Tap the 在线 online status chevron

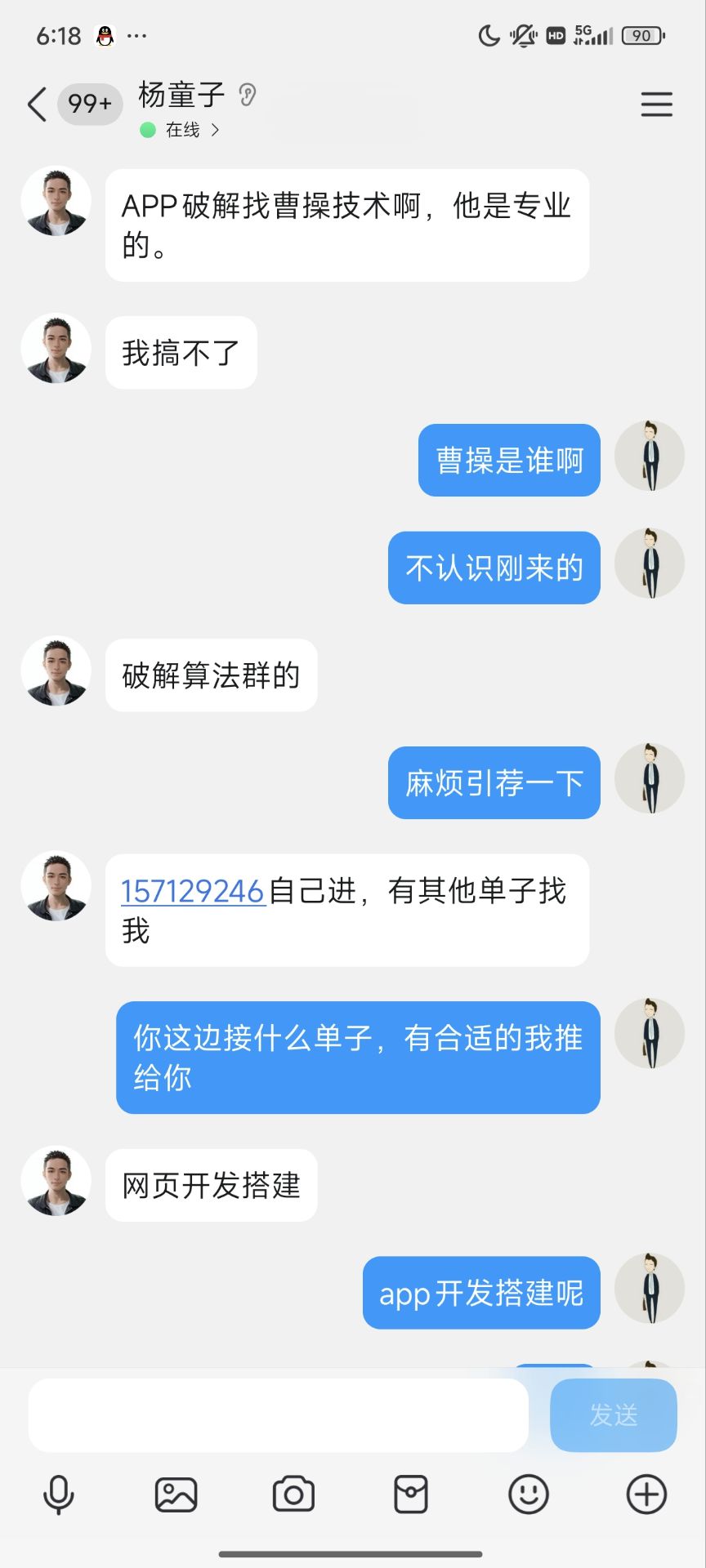pyautogui.click(x=215, y=130)
